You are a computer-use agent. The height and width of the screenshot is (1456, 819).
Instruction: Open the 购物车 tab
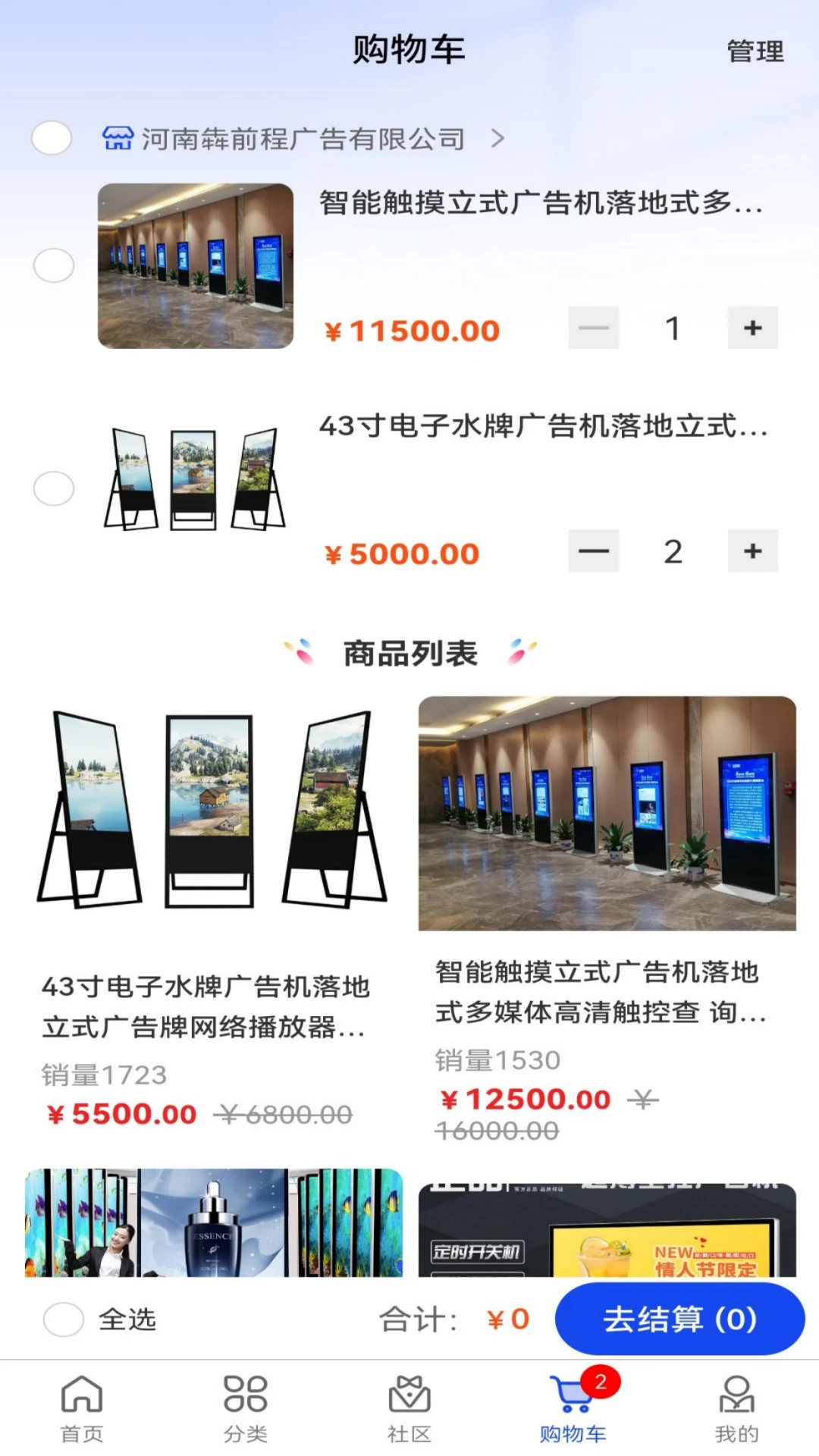point(573,1407)
